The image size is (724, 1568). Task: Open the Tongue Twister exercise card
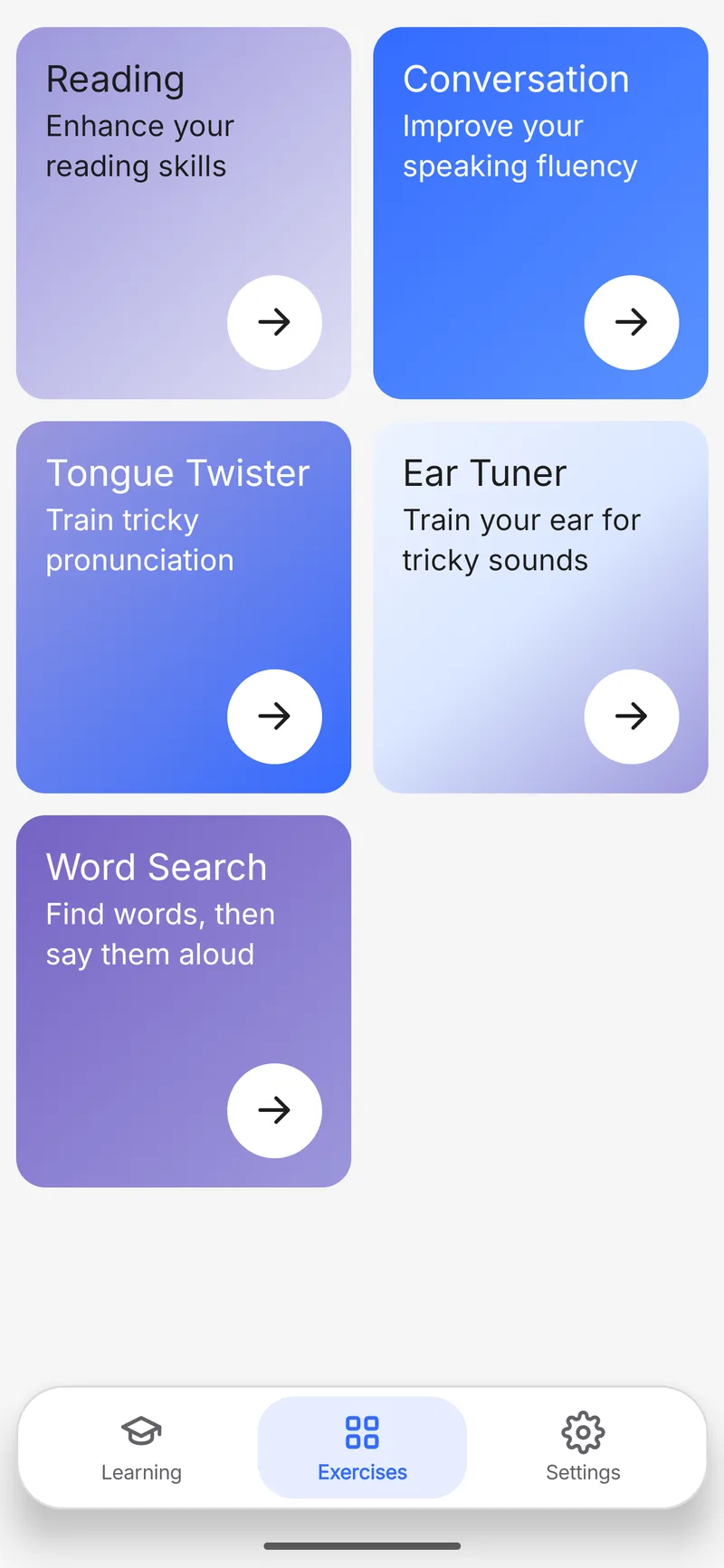(184, 607)
